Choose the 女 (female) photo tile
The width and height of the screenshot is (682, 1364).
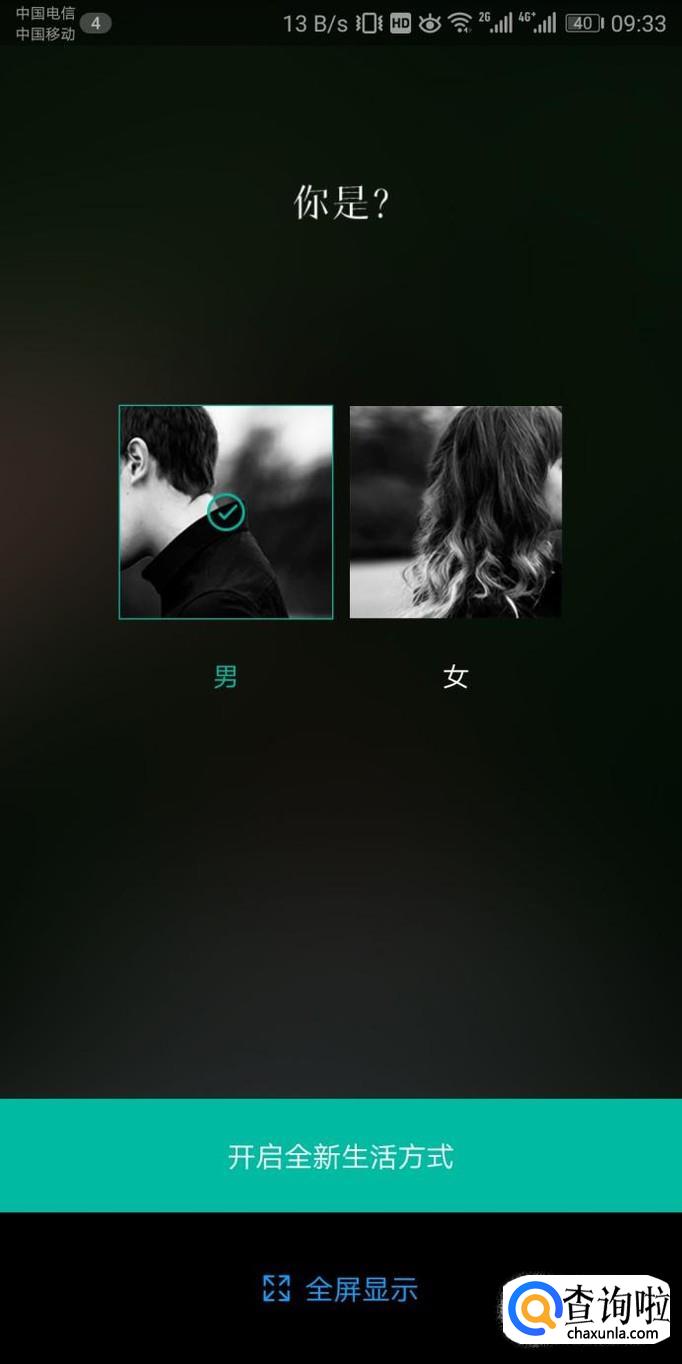pyautogui.click(x=455, y=512)
